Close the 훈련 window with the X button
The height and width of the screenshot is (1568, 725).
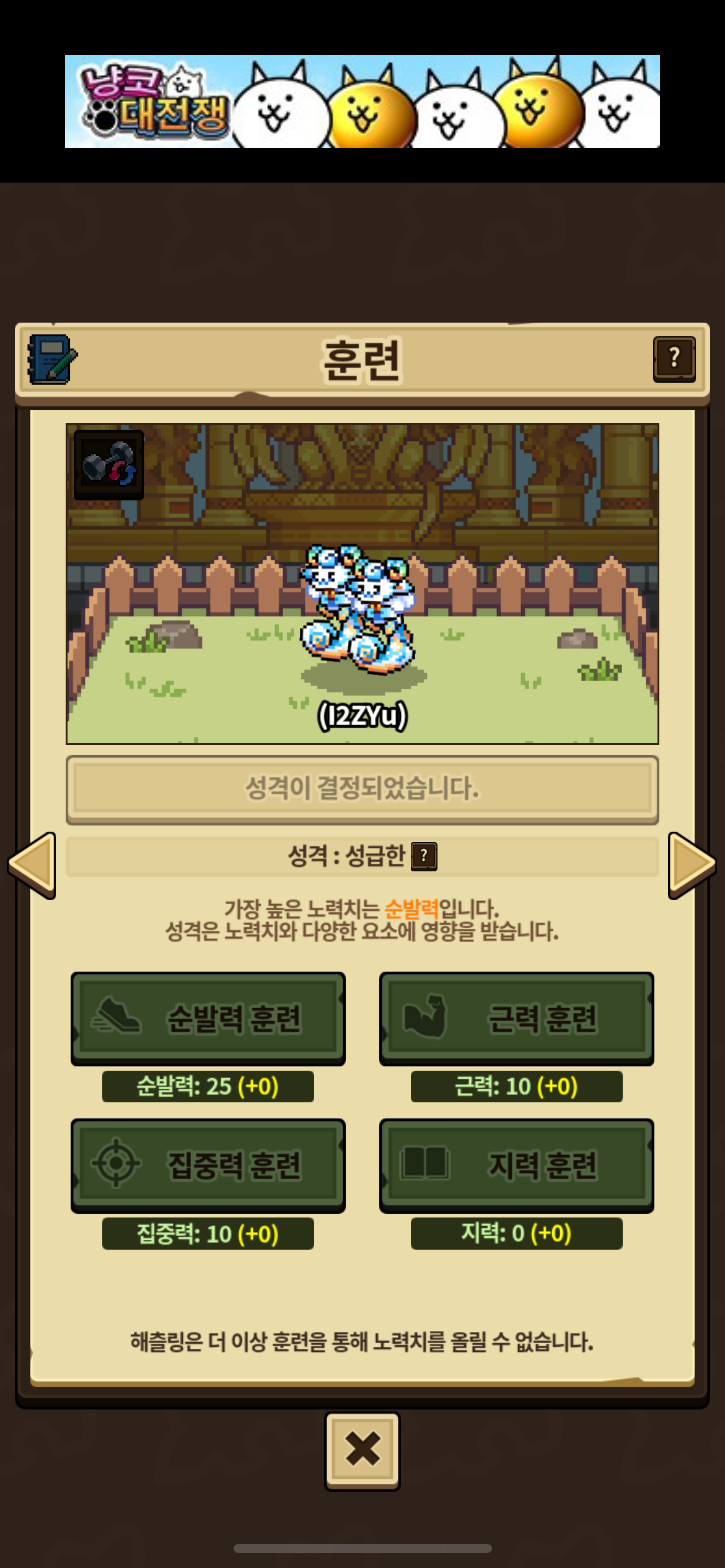point(362,1450)
